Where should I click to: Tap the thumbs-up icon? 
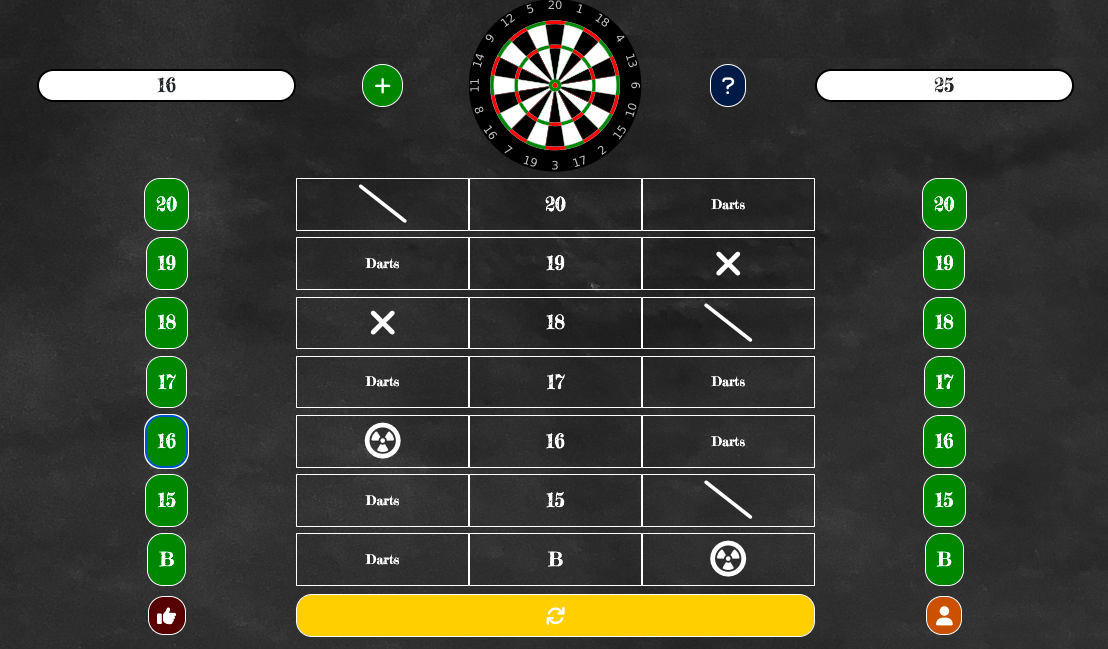(167, 616)
